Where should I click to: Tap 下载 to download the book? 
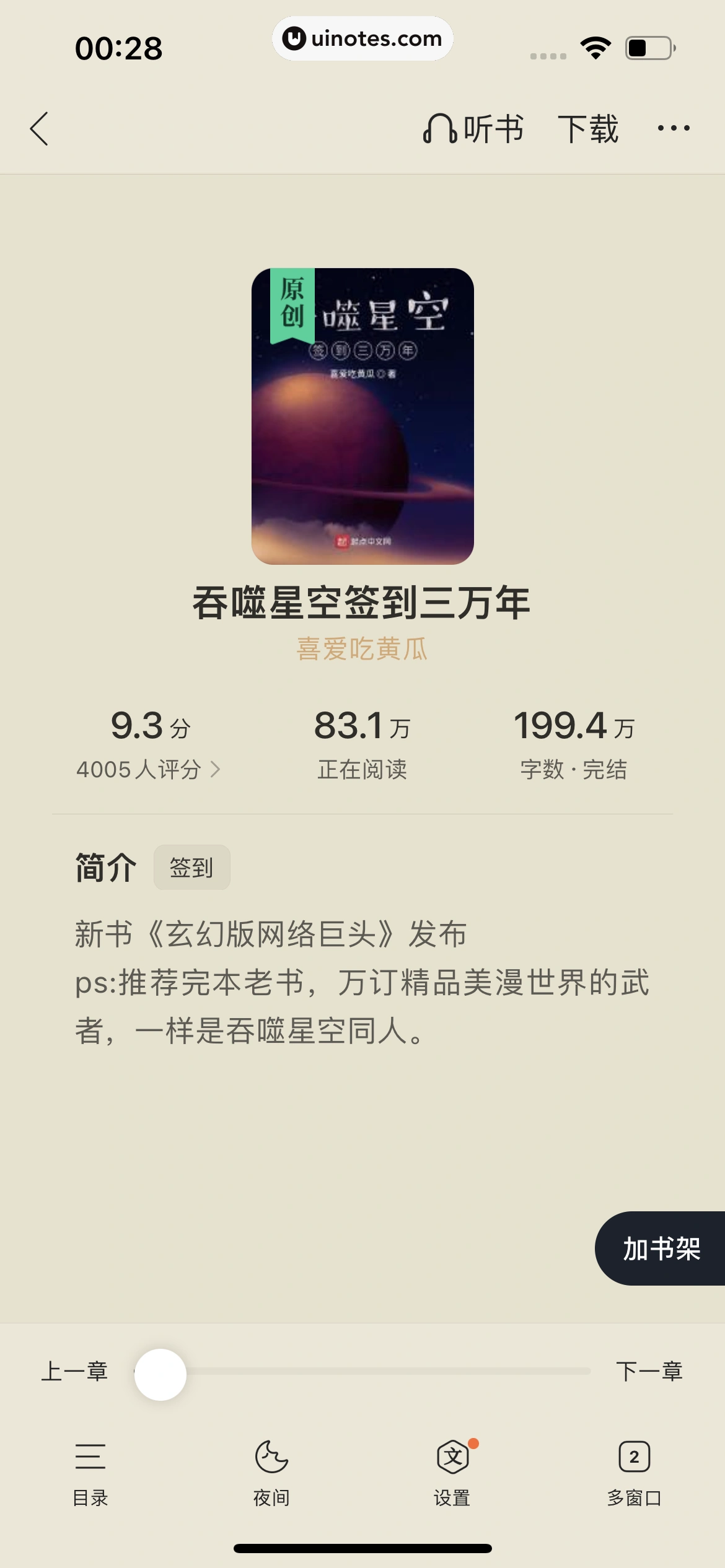click(587, 129)
